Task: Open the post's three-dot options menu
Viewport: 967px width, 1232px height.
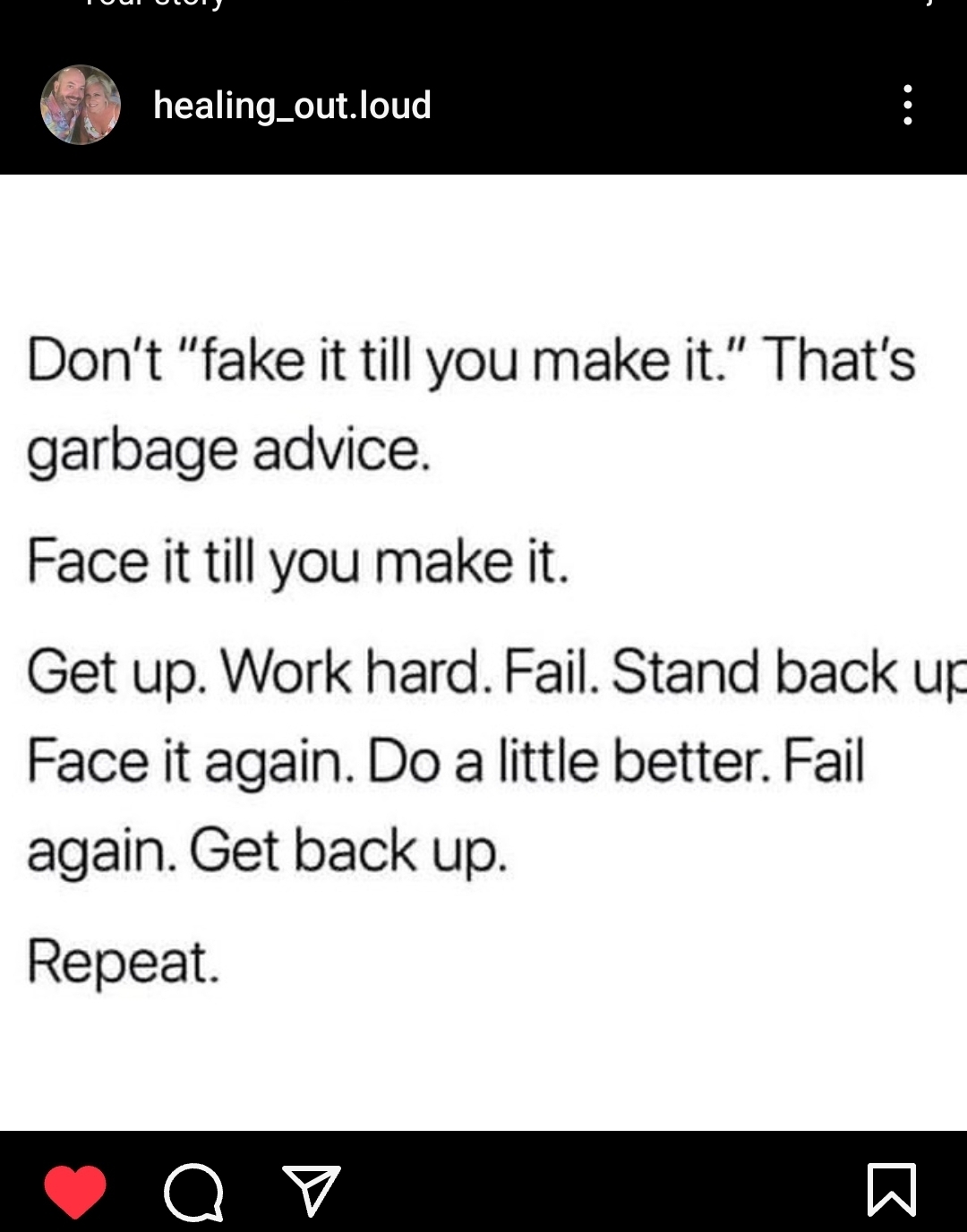Action: click(907, 105)
